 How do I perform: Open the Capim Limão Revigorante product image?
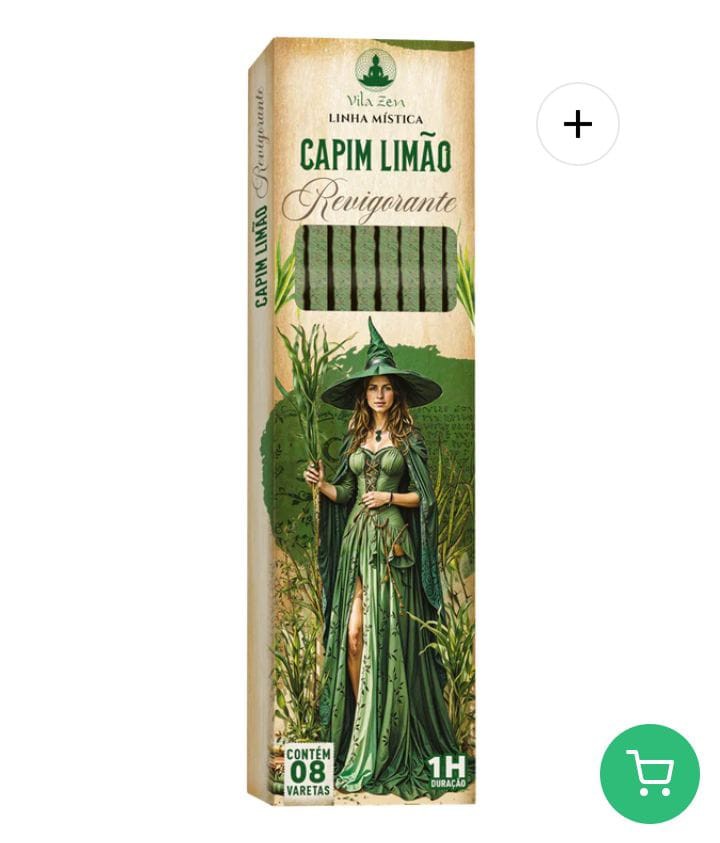pos(362,420)
